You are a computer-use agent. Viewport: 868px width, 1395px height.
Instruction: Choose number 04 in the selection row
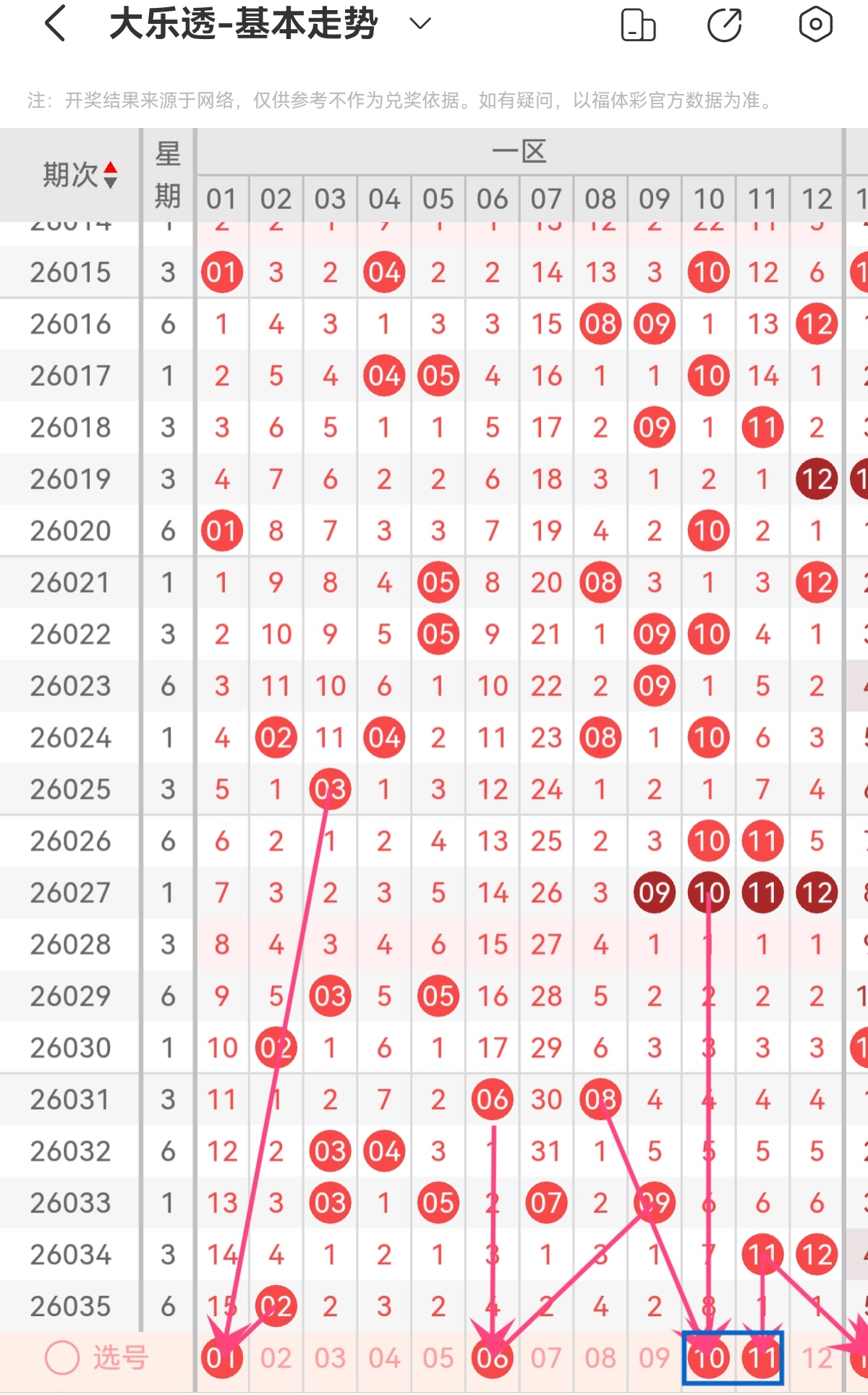click(x=384, y=1358)
